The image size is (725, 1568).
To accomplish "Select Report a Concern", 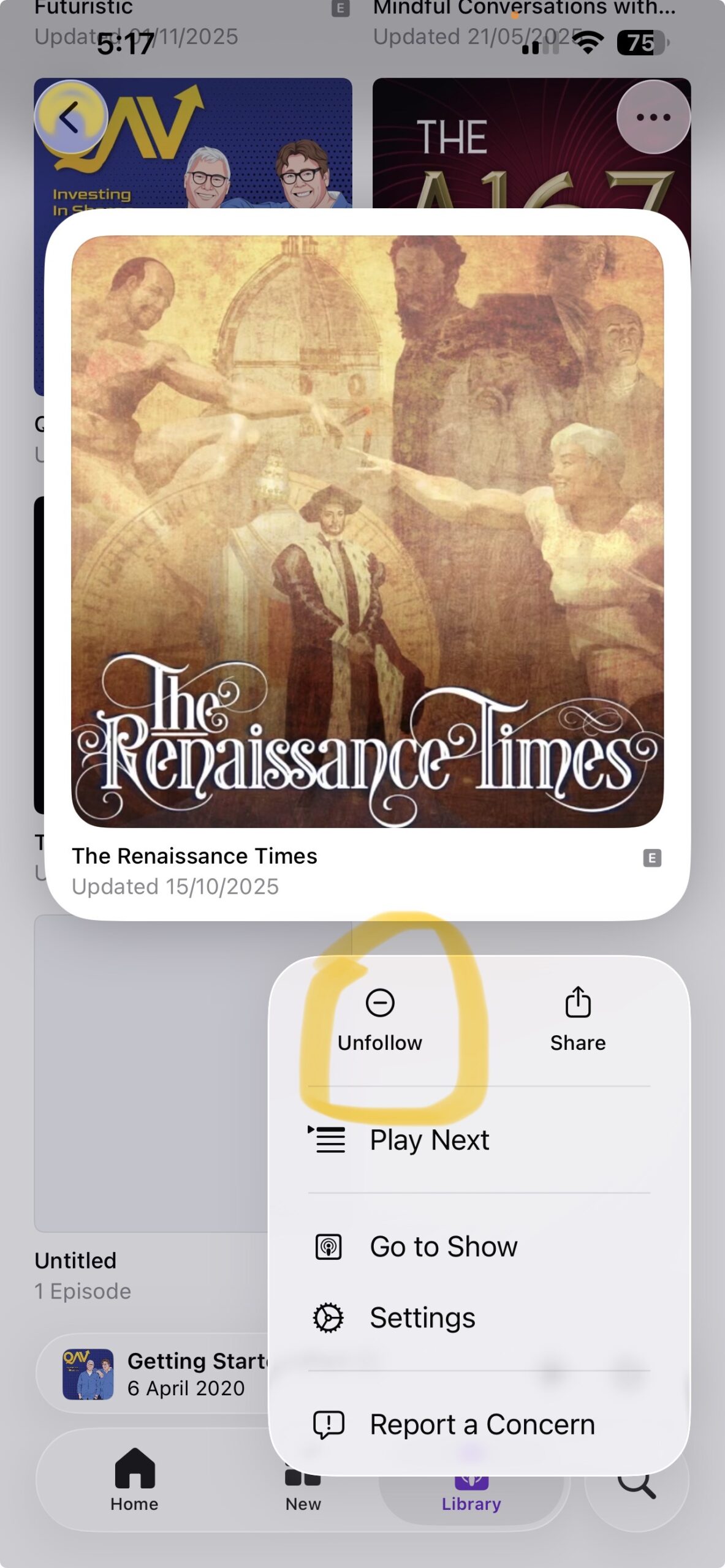I will pyautogui.click(x=482, y=1425).
